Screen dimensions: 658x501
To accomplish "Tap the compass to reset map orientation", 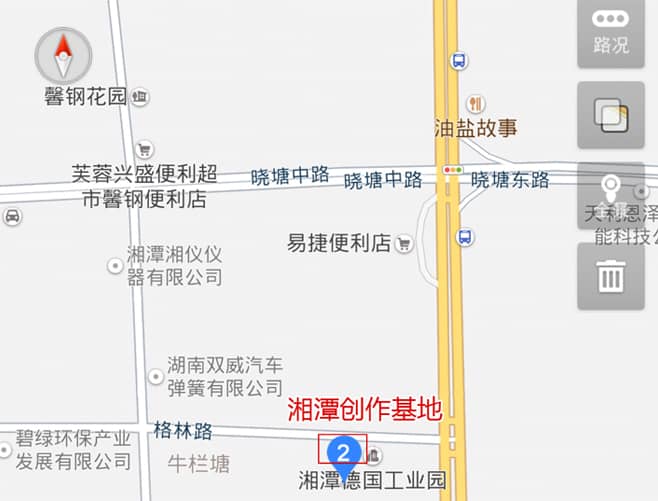I will [63, 55].
